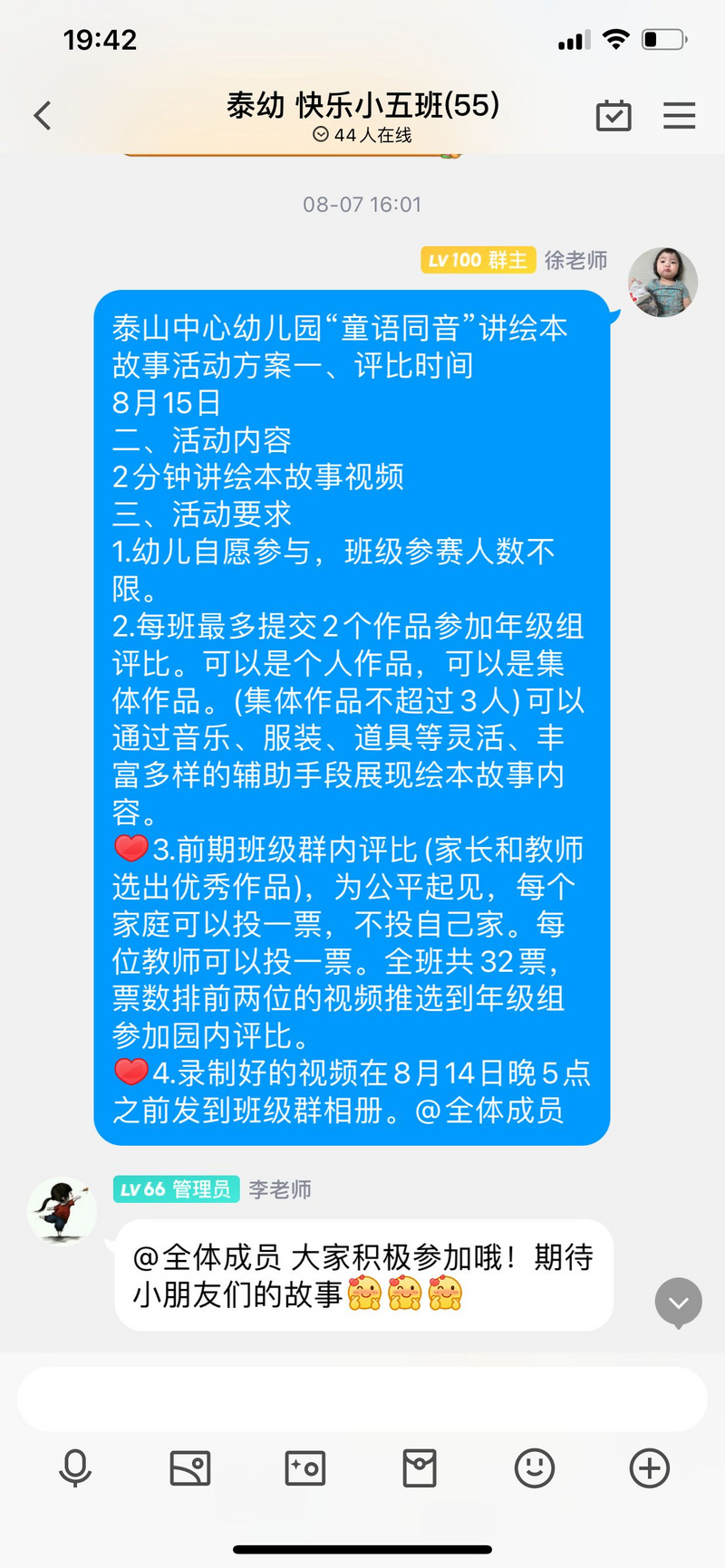Open the emoji panel
The image size is (725, 1568).
535,1468
